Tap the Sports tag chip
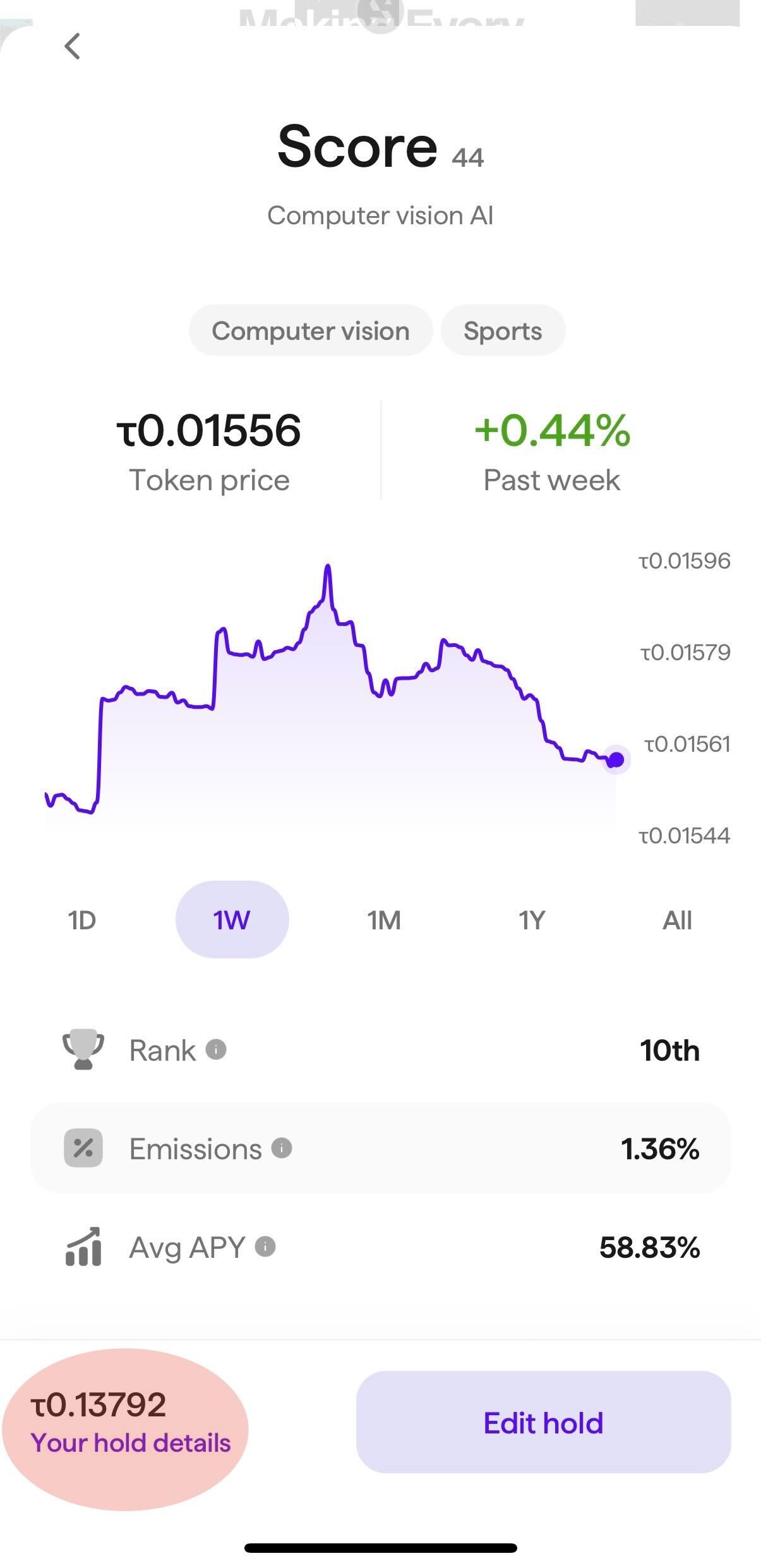Screen dimensions: 761x1568 [x=503, y=331]
